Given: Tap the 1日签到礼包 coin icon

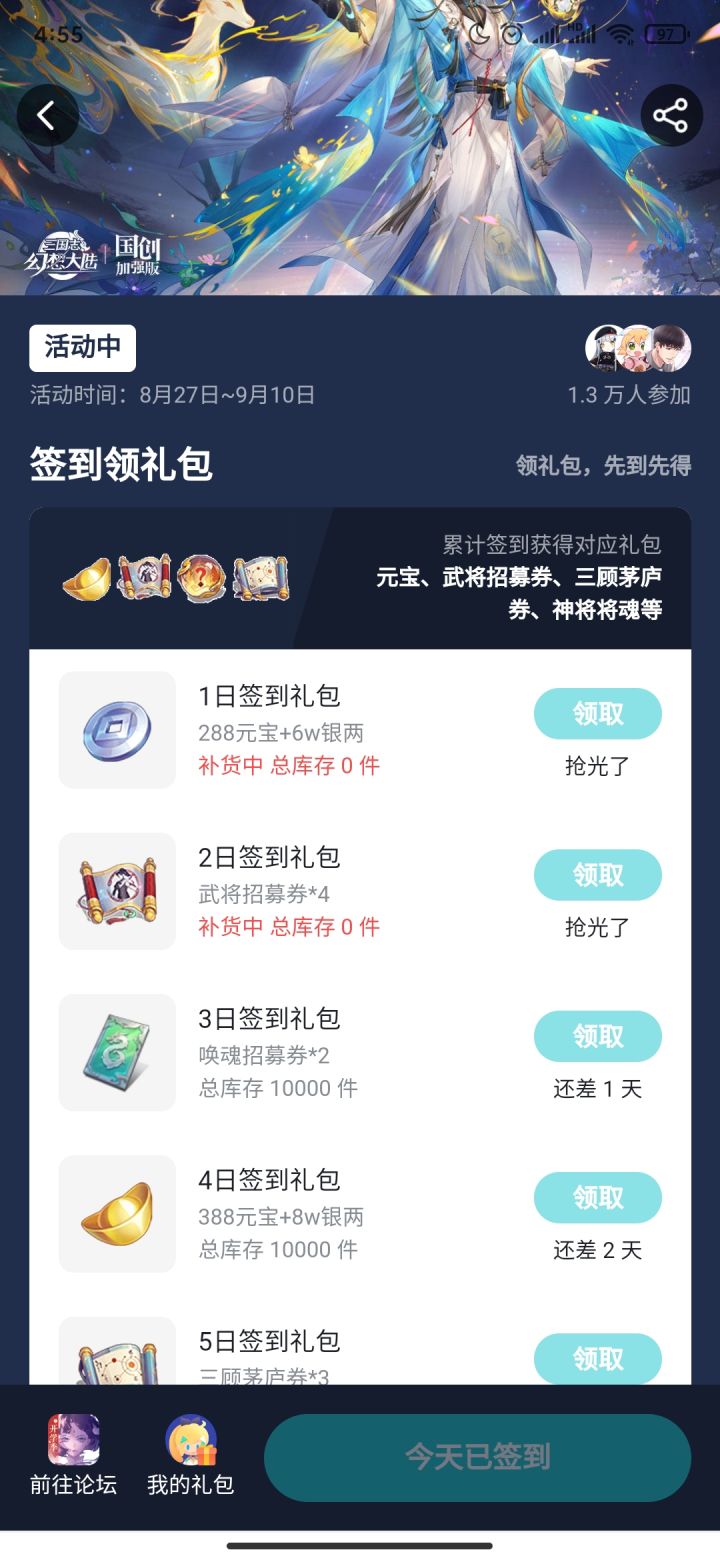Looking at the screenshot, I should pos(116,730).
